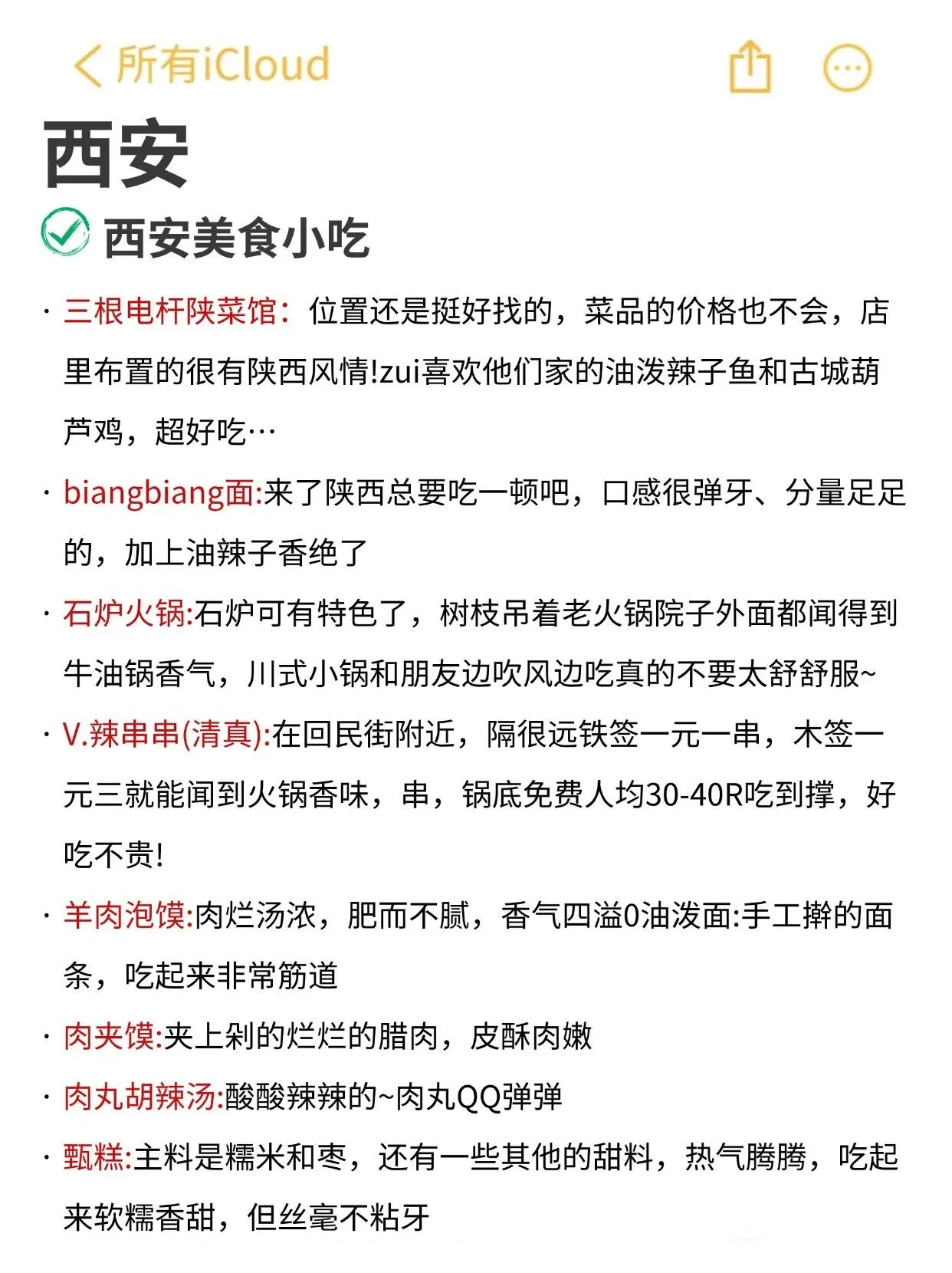Share this 西安 note

pyautogui.click(x=749, y=67)
